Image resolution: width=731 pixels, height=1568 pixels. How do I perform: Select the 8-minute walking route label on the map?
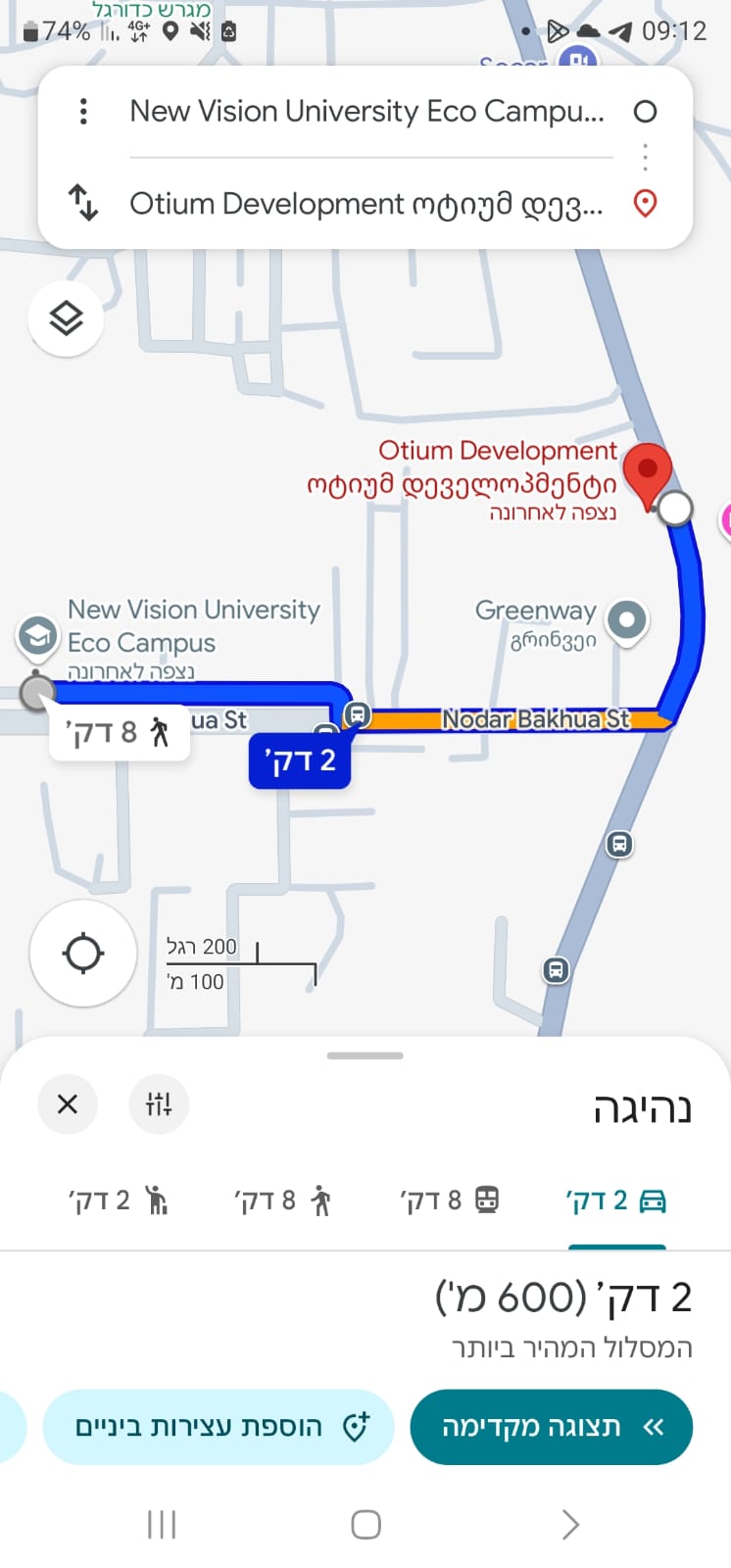[120, 732]
